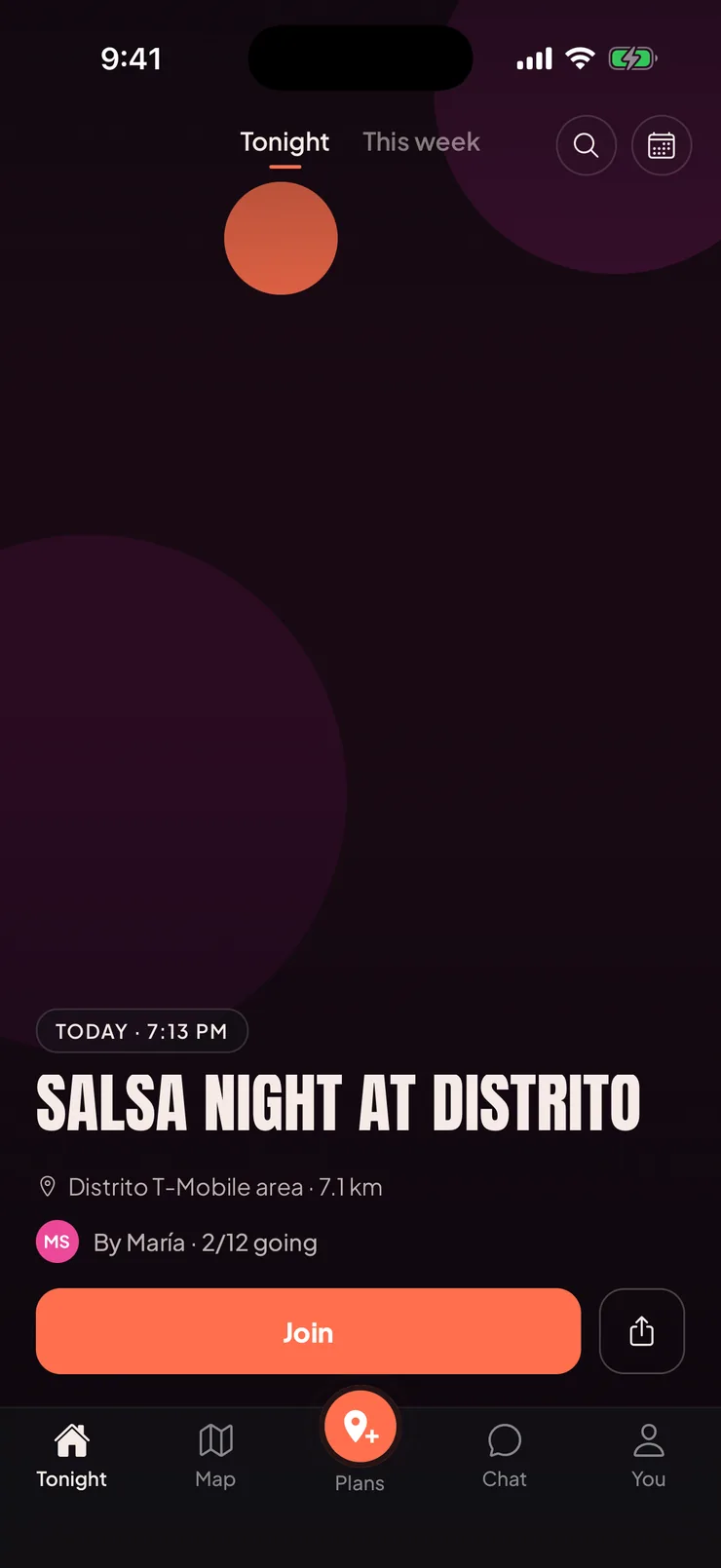Open the search icon
This screenshot has width=721, height=1568.
pos(586,145)
